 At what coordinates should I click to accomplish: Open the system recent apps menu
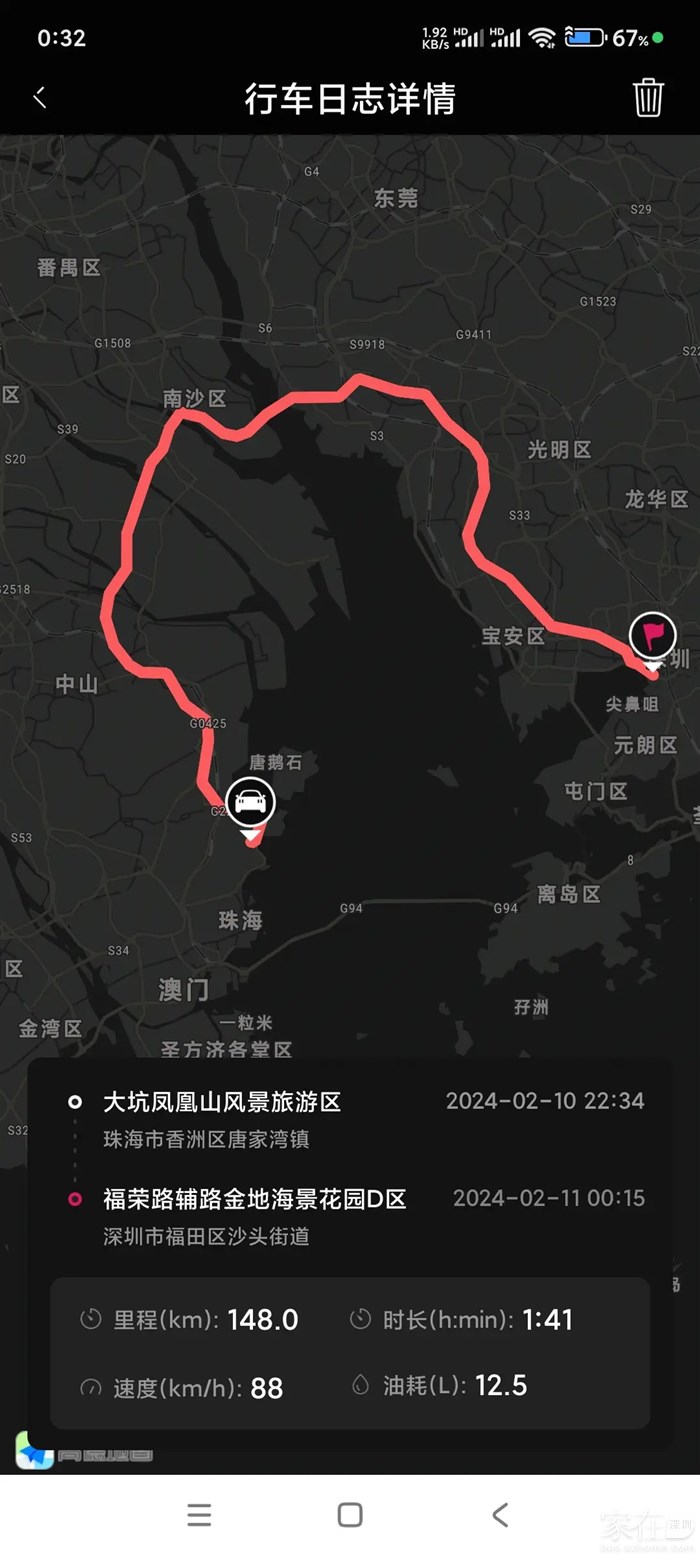click(x=199, y=1515)
